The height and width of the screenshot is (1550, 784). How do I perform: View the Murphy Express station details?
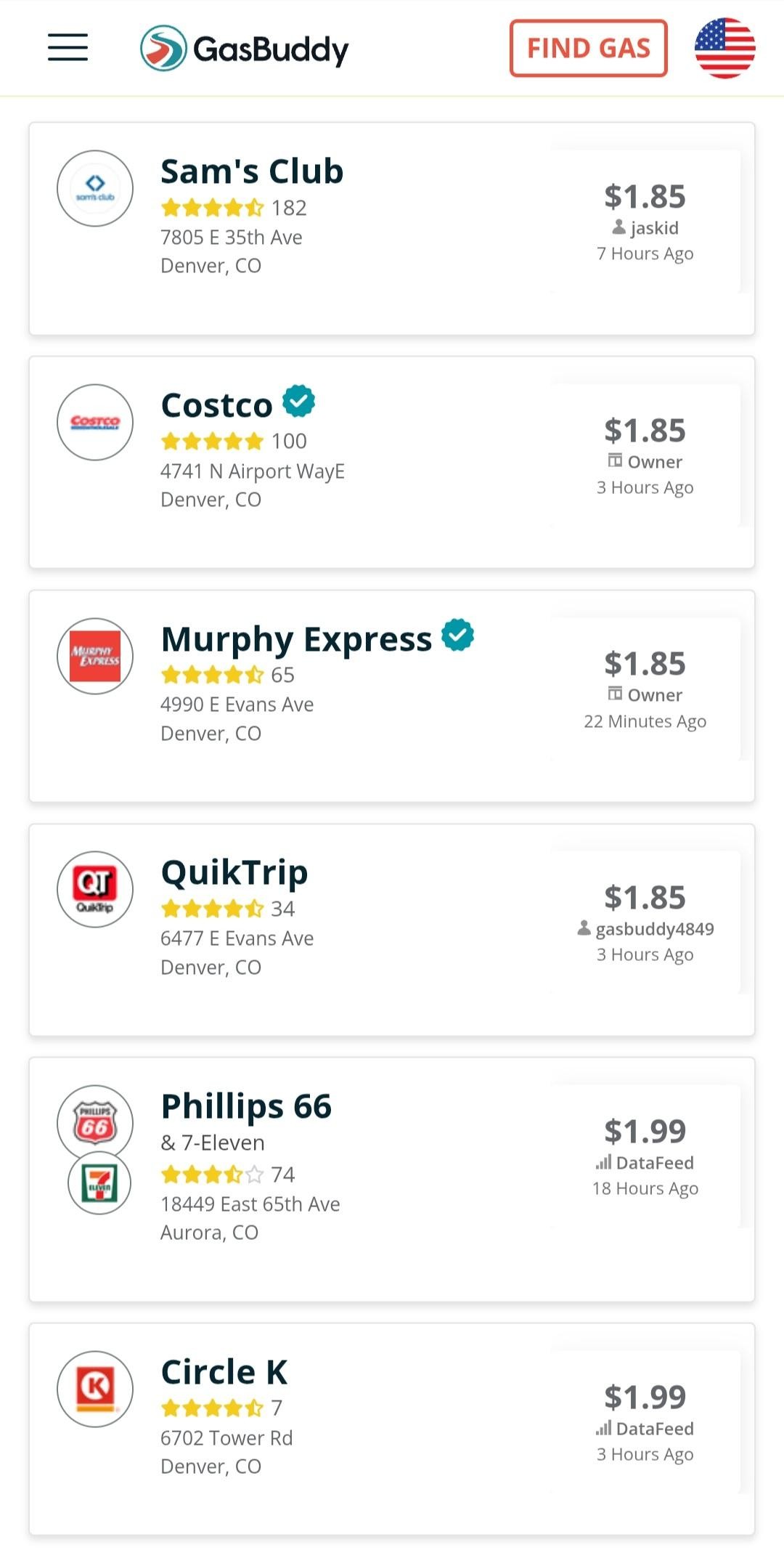(x=392, y=696)
